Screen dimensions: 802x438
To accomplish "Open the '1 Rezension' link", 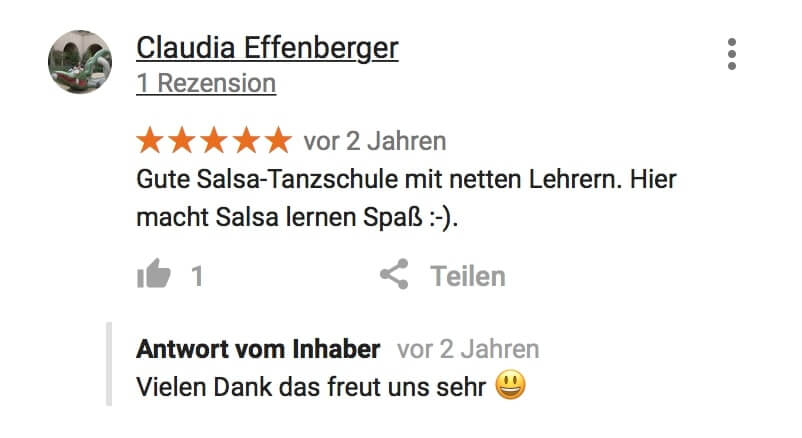I will pos(206,83).
